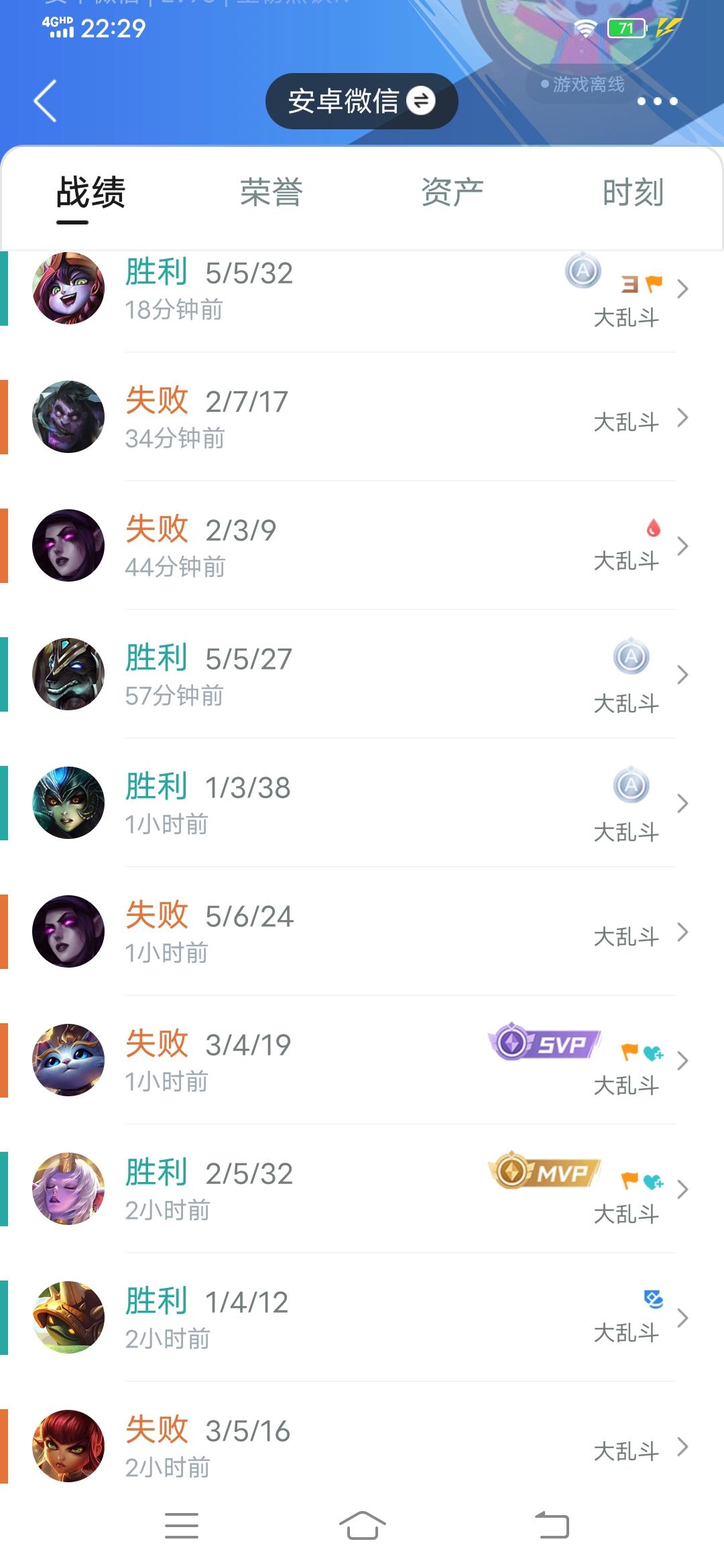This screenshot has width=724, height=1568.
Task: Expand the 18-minutes-ago victory match details chevron
Action: (x=683, y=288)
